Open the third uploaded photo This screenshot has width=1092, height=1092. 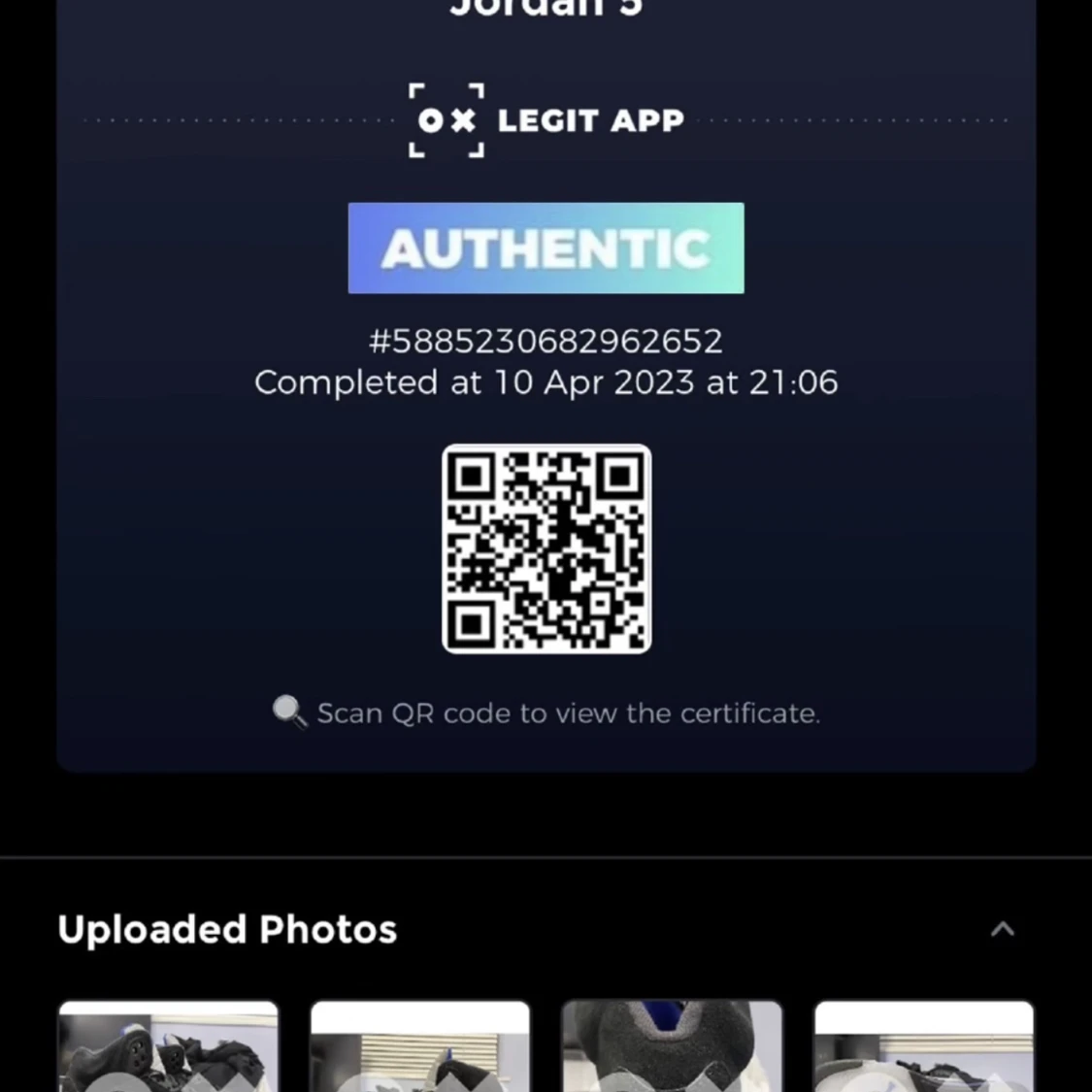672,1048
